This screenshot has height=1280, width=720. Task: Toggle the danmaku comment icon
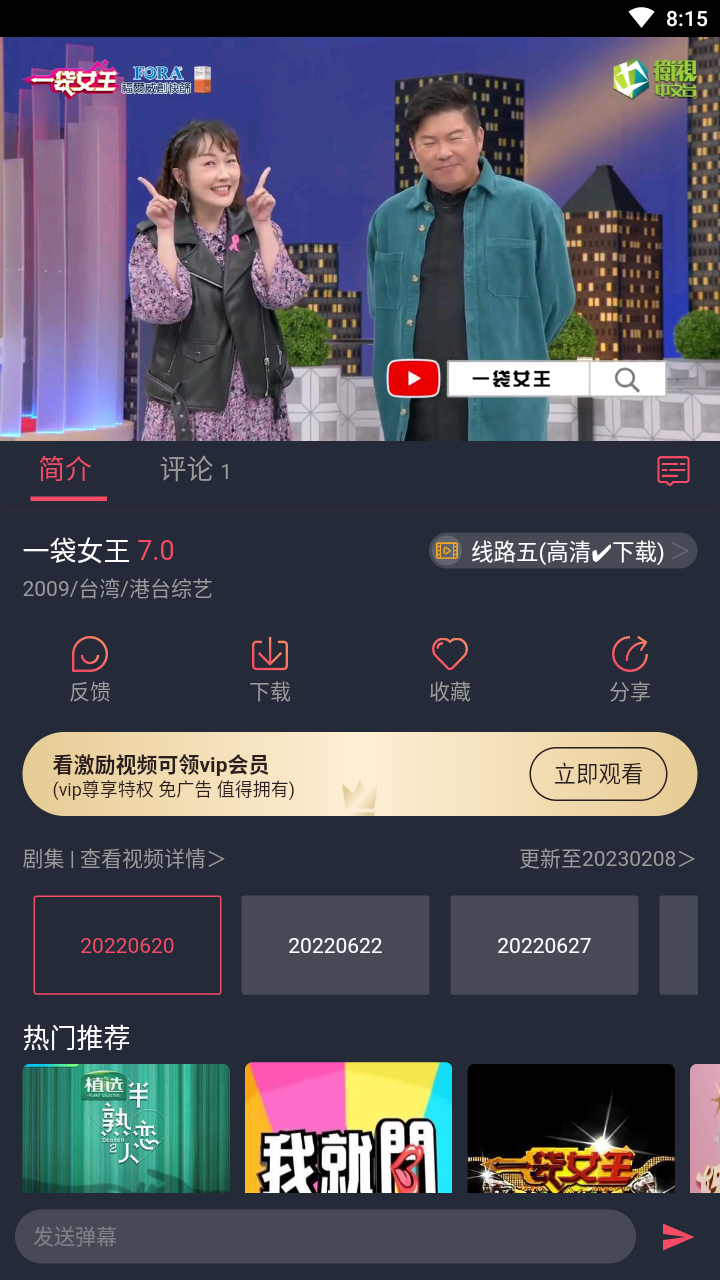(x=673, y=471)
